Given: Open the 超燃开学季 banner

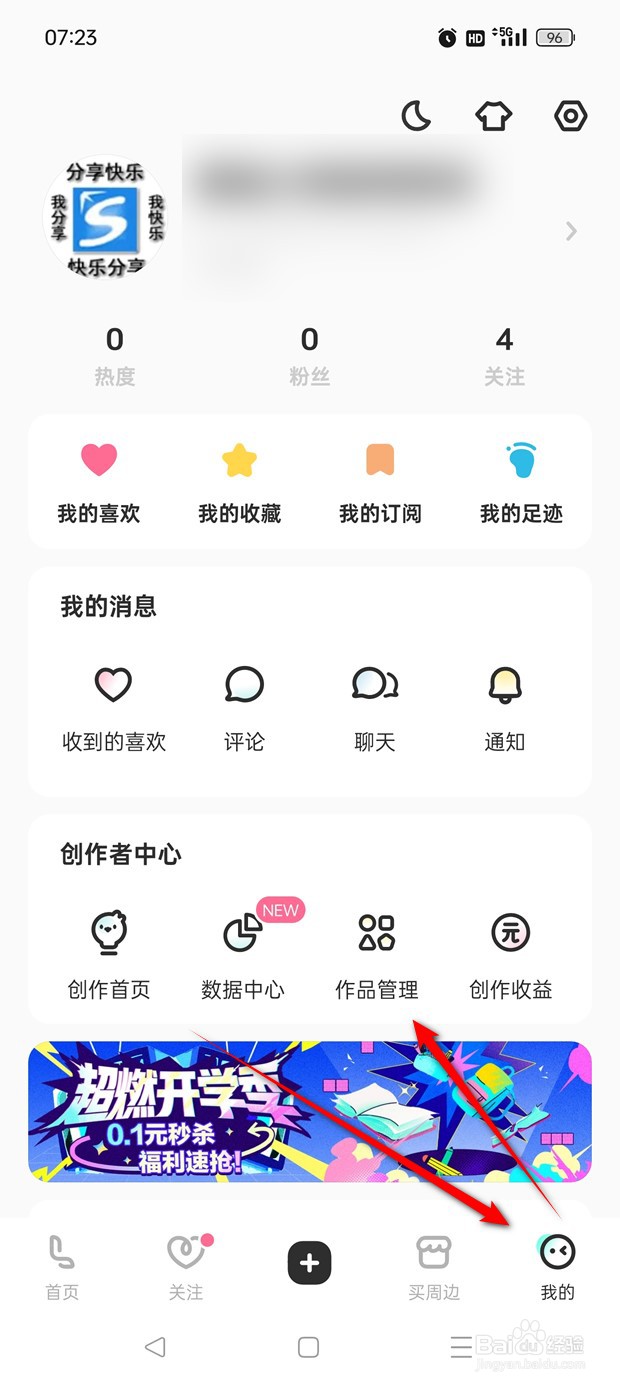Looking at the screenshot, I should point(310,1111).
